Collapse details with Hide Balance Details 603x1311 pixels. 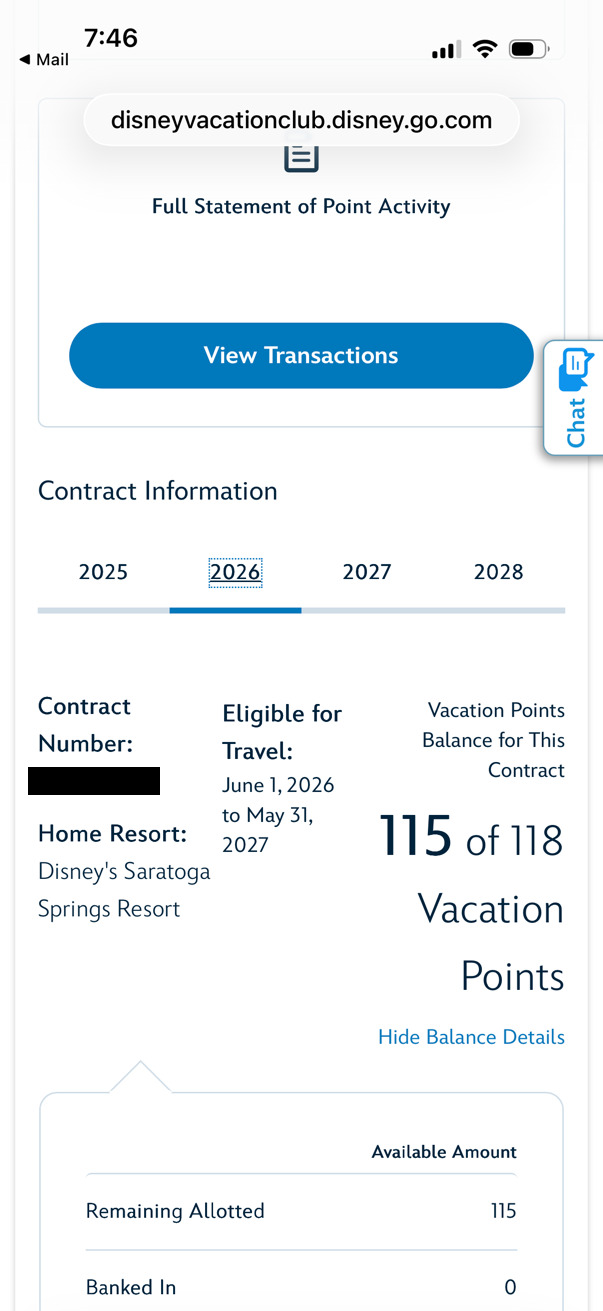[471, 1037]
